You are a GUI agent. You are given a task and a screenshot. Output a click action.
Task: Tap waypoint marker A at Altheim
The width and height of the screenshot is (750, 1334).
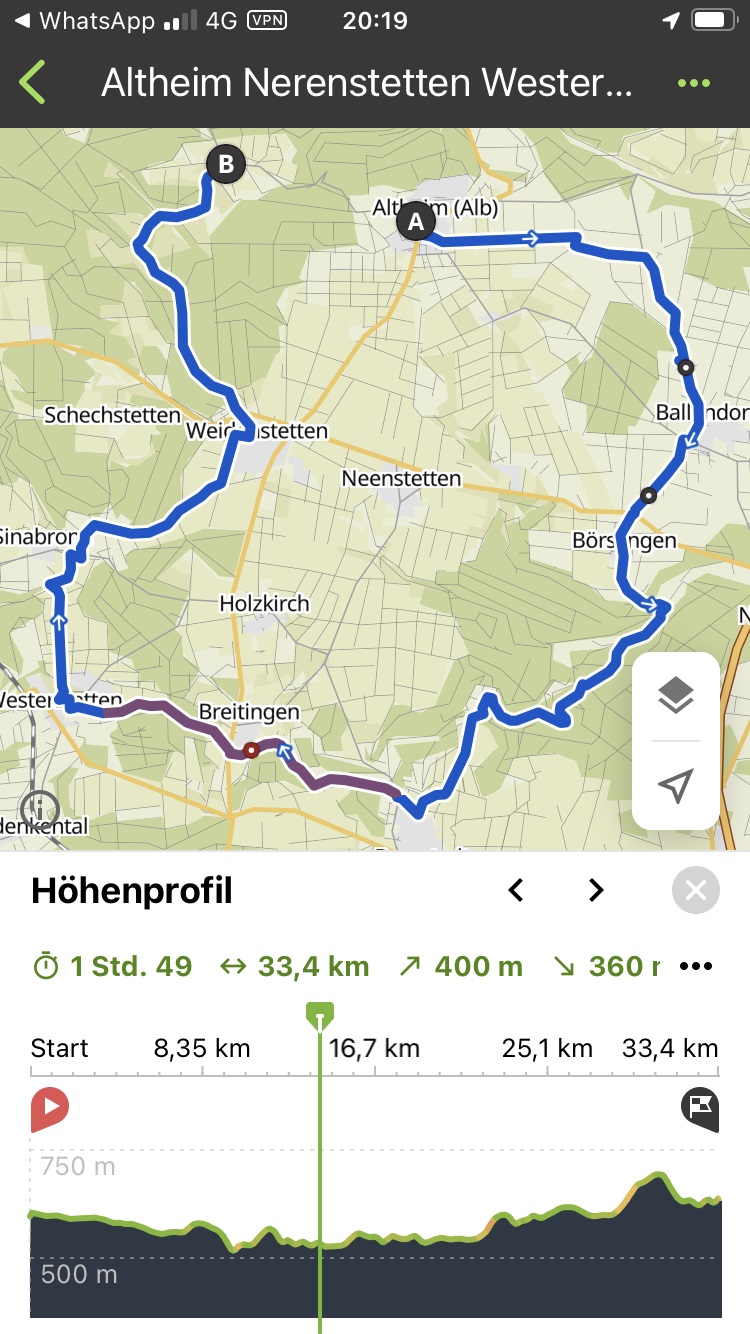click(415, 221)
